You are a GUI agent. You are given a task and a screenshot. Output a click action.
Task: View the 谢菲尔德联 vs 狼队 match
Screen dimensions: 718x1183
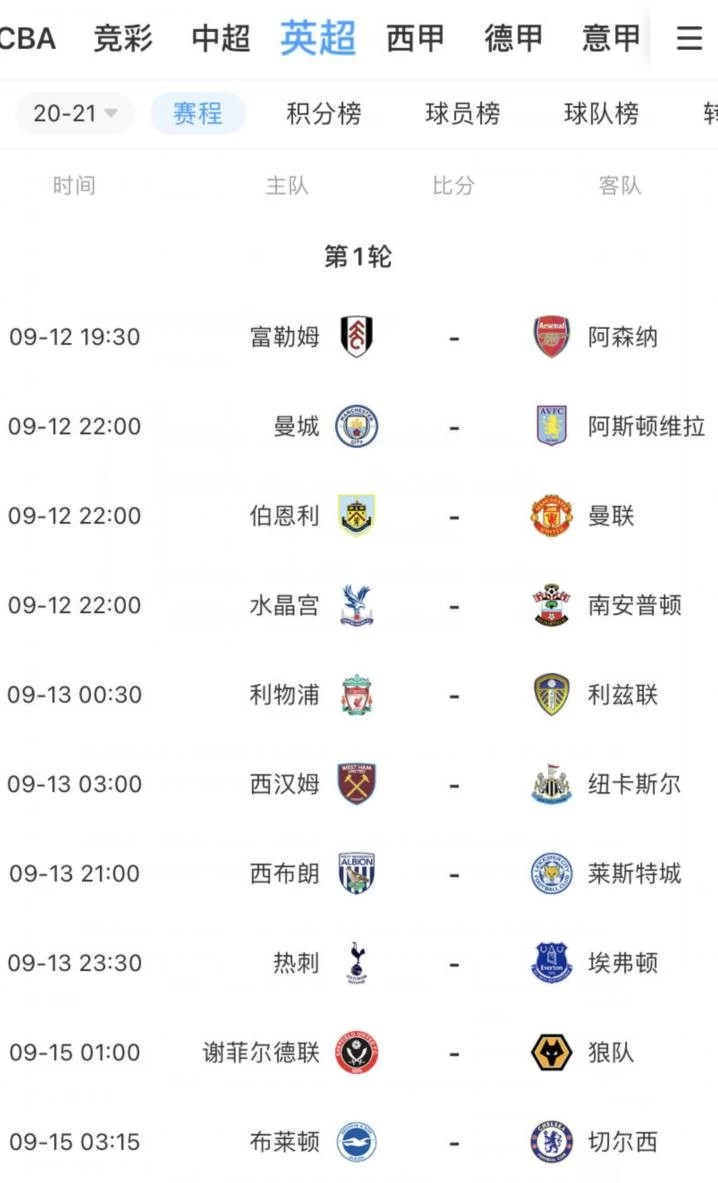[454, 1053]
